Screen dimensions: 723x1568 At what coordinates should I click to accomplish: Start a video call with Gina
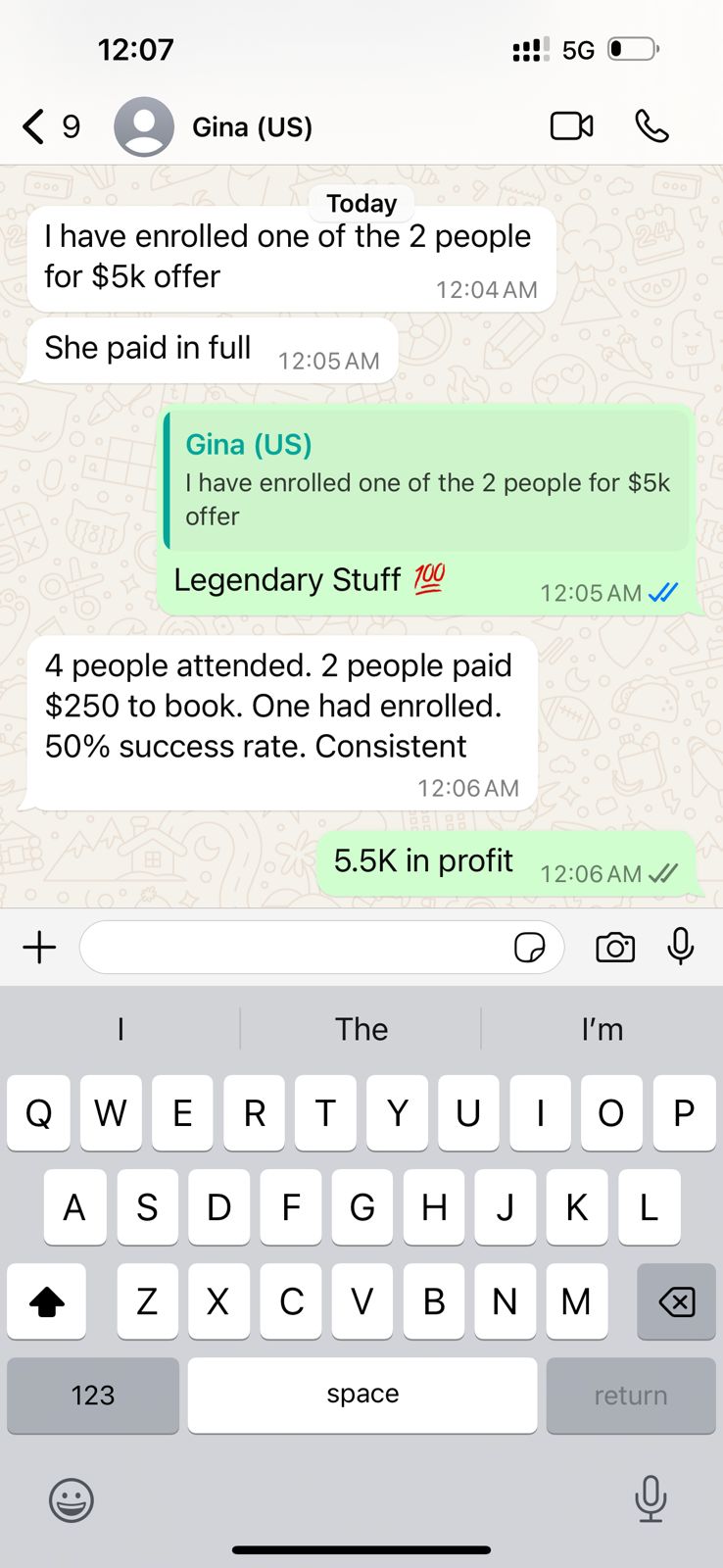[x=571, y=126]
